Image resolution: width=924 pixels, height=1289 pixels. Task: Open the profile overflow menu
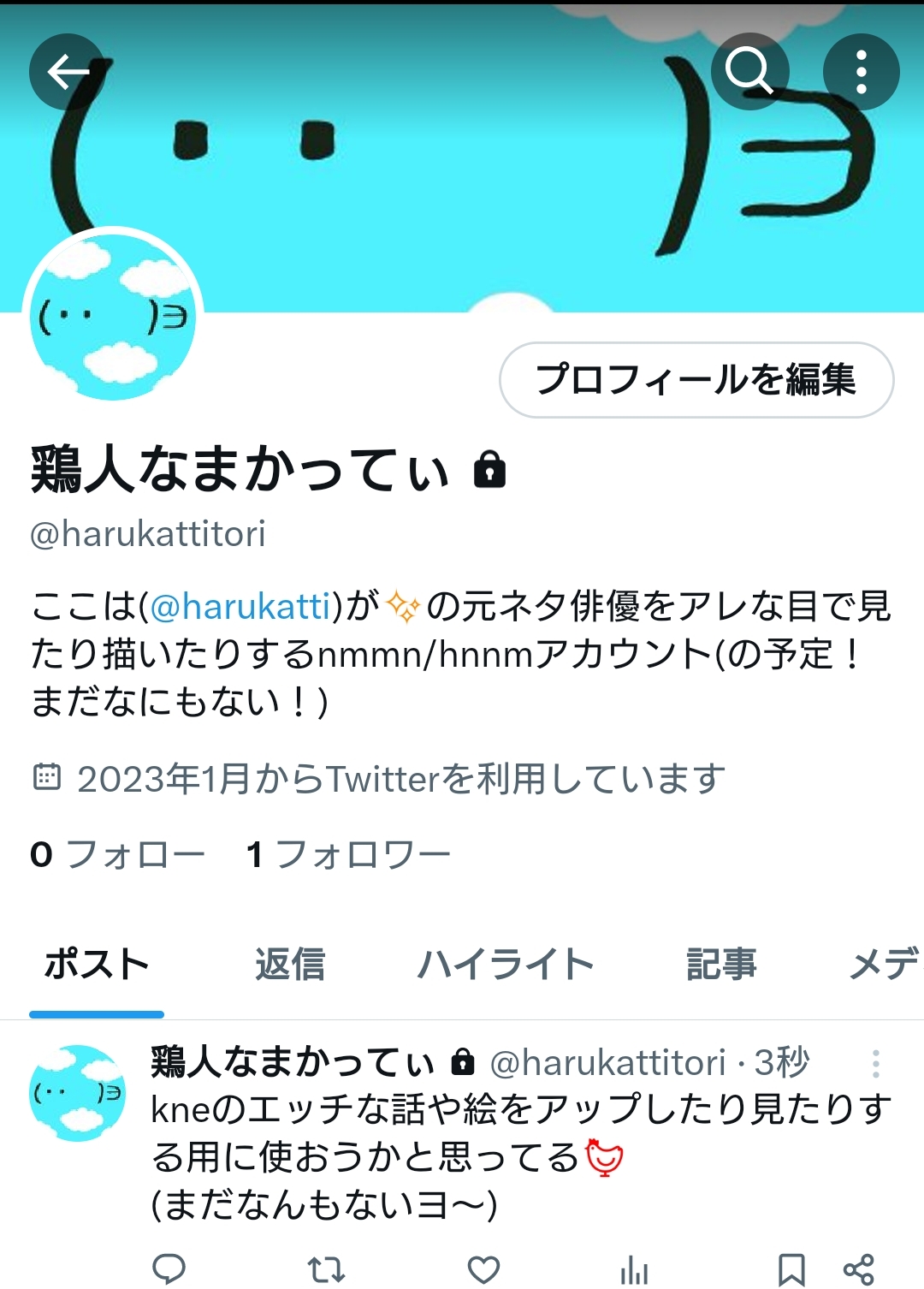(x=861, y=72)
